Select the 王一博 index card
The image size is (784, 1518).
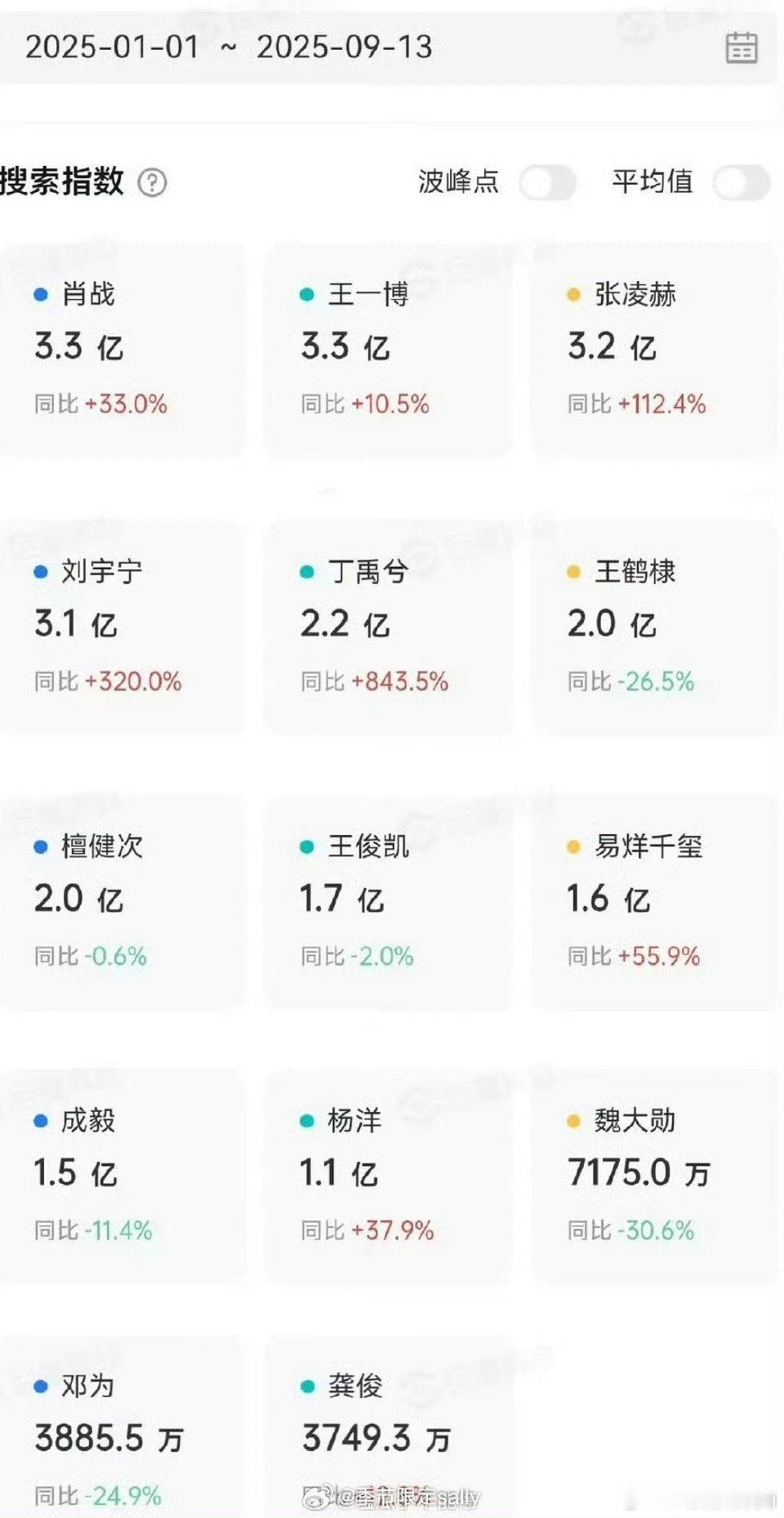click(x=389, y=350)
